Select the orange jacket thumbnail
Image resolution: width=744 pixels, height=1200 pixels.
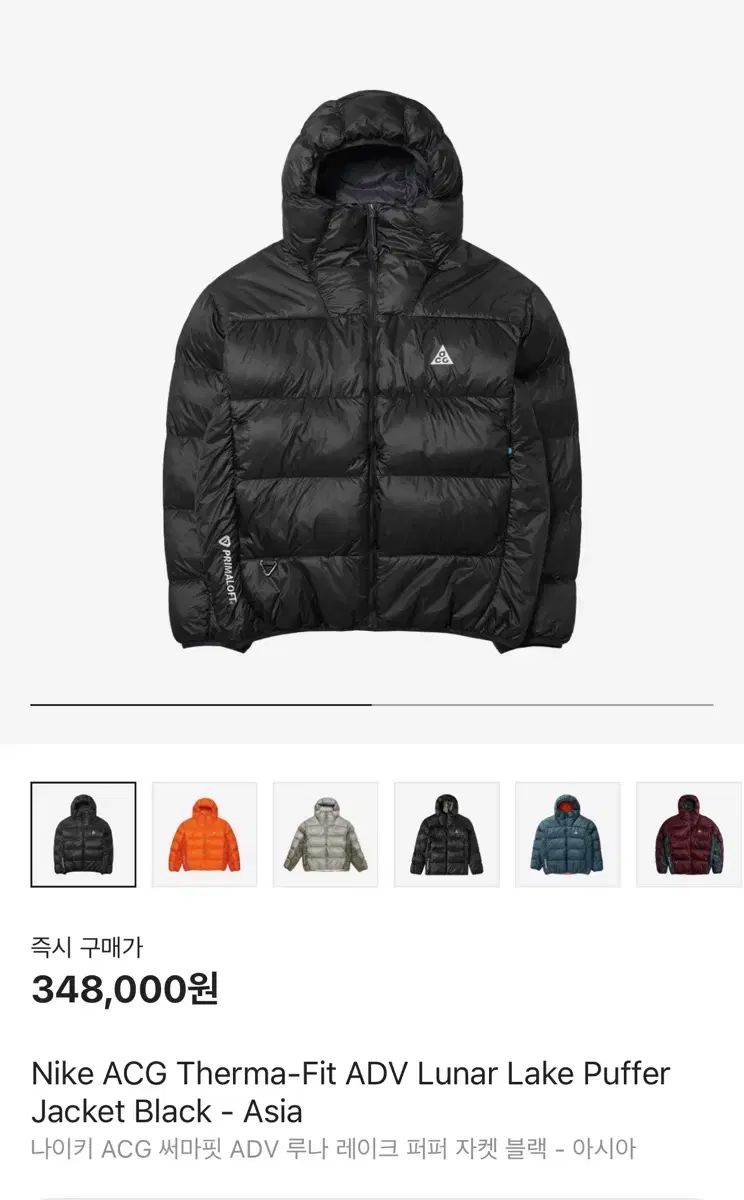click(204, 834)
